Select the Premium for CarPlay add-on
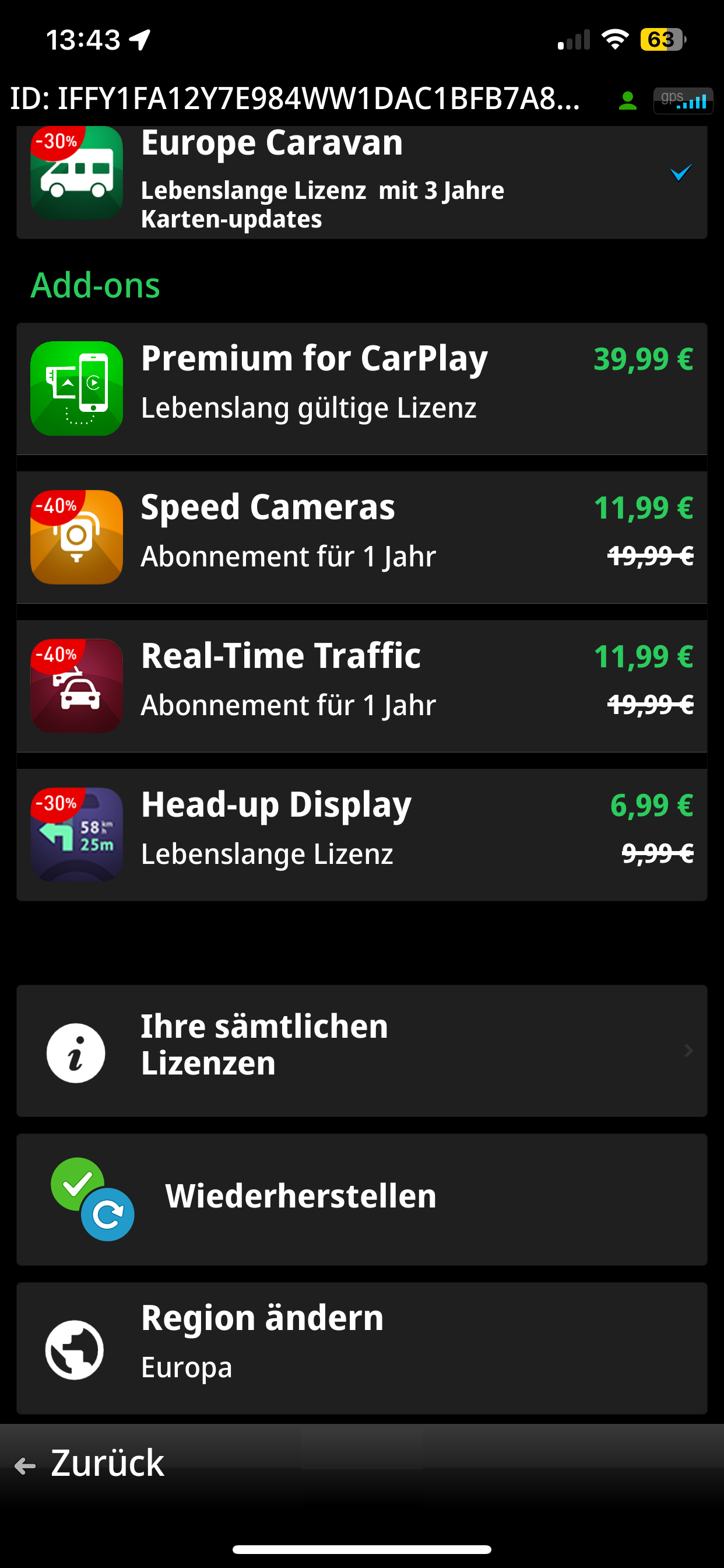The width and height of the screenshot is (724, 1568). [362, 389]
